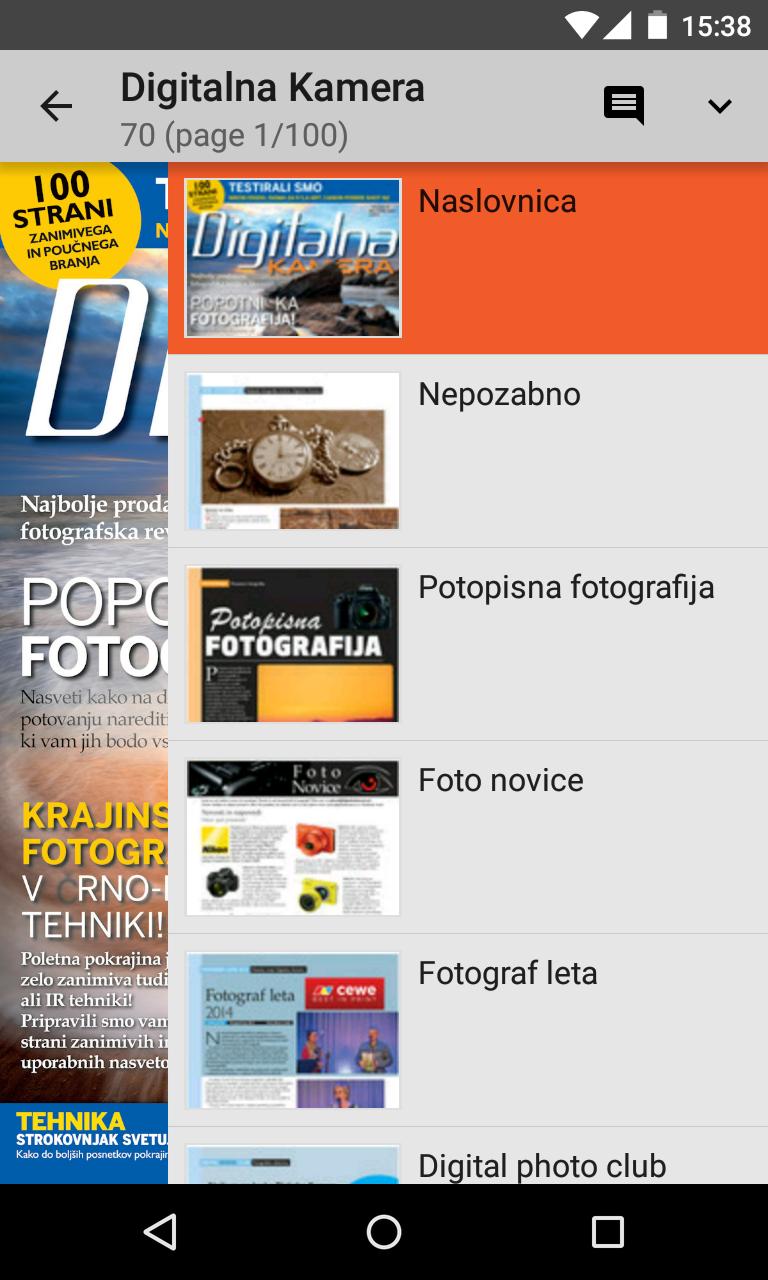Tap the Nepozabno page thumbnail
The height and width of the screenshot is (1280, 768).
pos(292,450)
